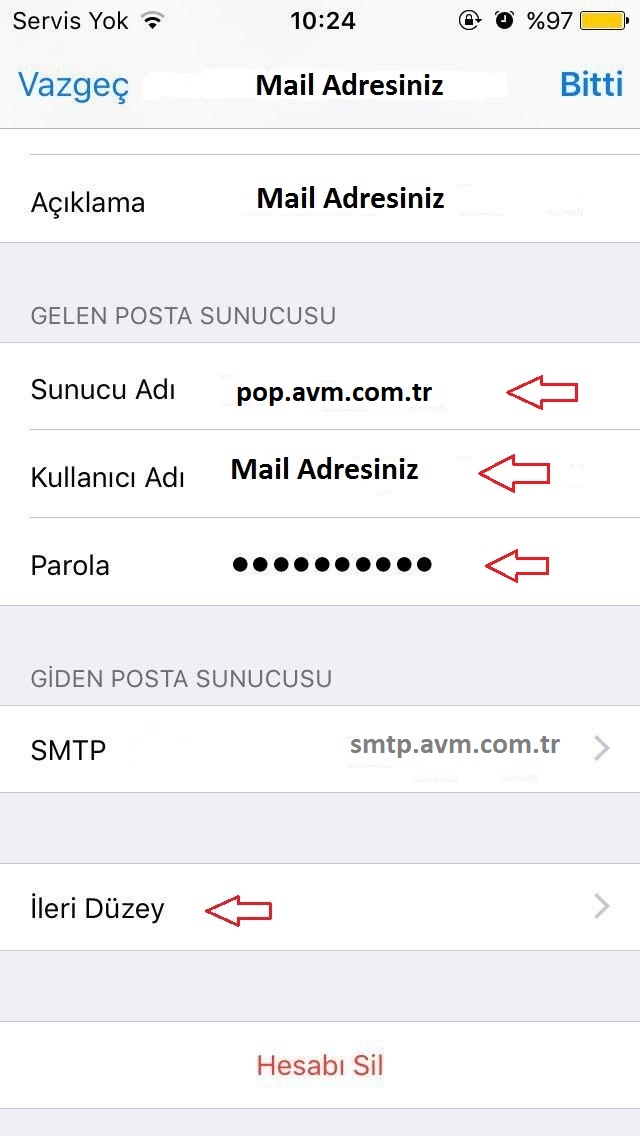Tap Vazgeç to cancel changes
This screenshot has height=1136, width=640.
pyautogui.click(x=73, y=84)
